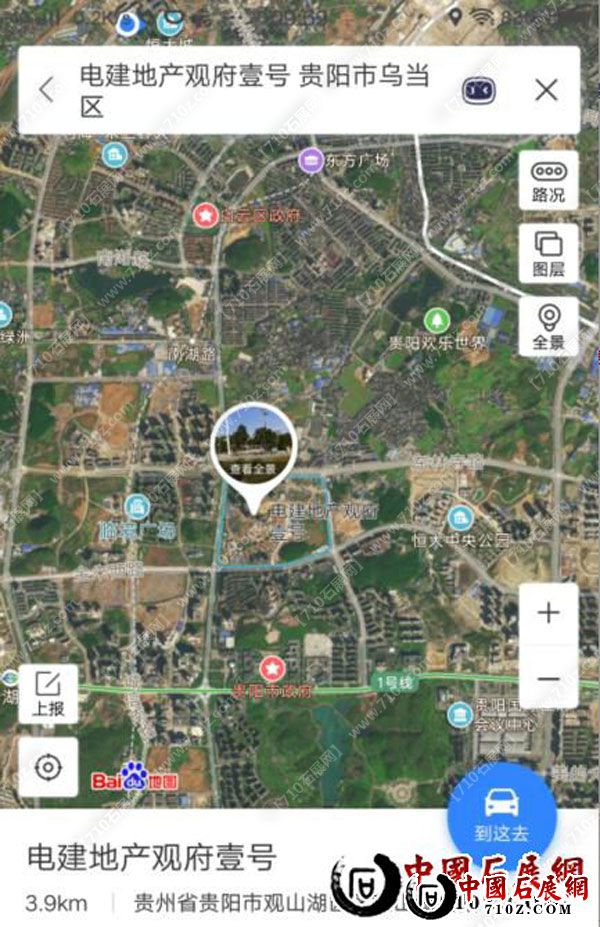Clear the search with the X
The width and height of the screenshot is (600, 927).
[546, 90]
